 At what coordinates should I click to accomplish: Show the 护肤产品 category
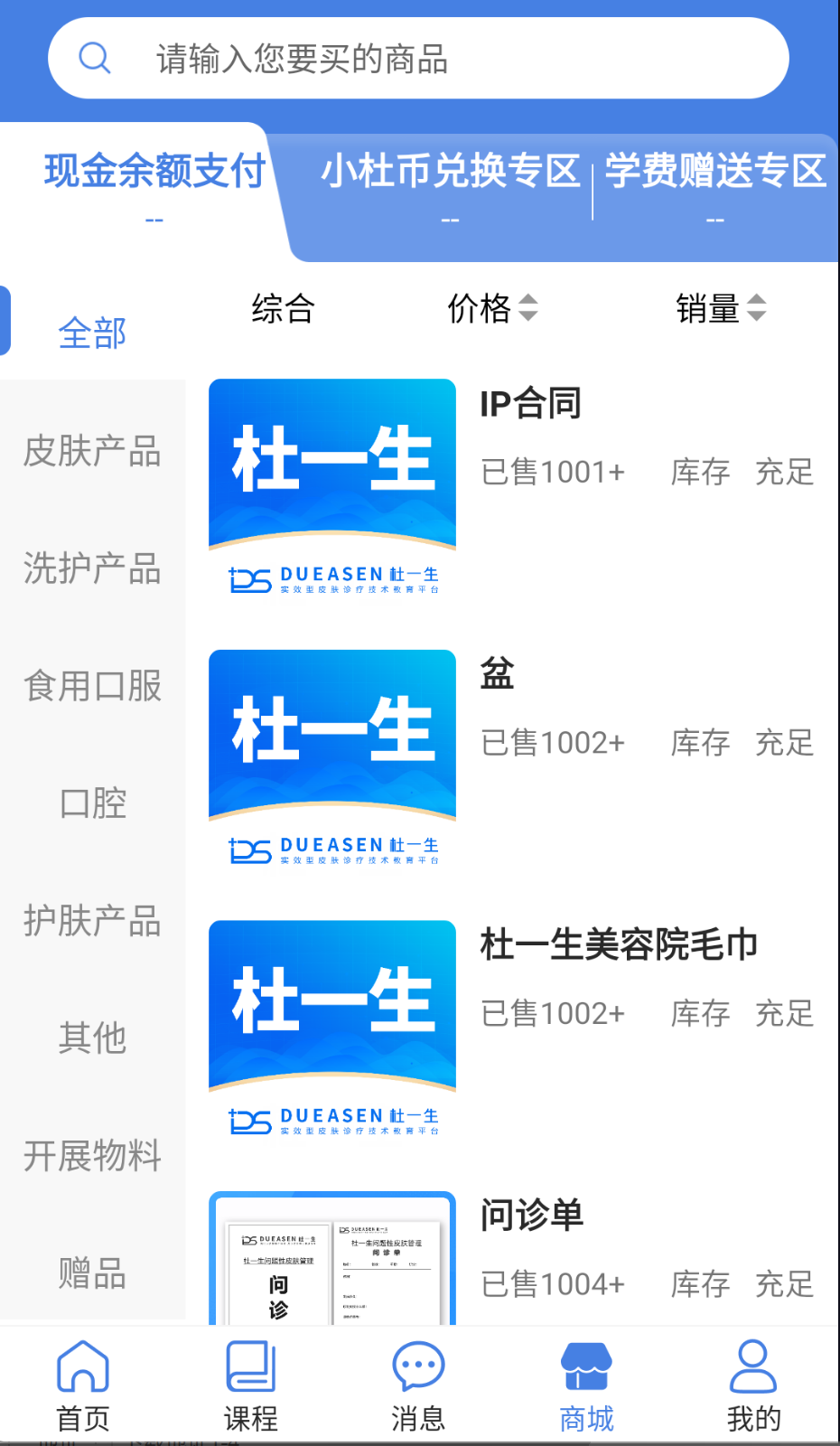click(x=92, y=921)
